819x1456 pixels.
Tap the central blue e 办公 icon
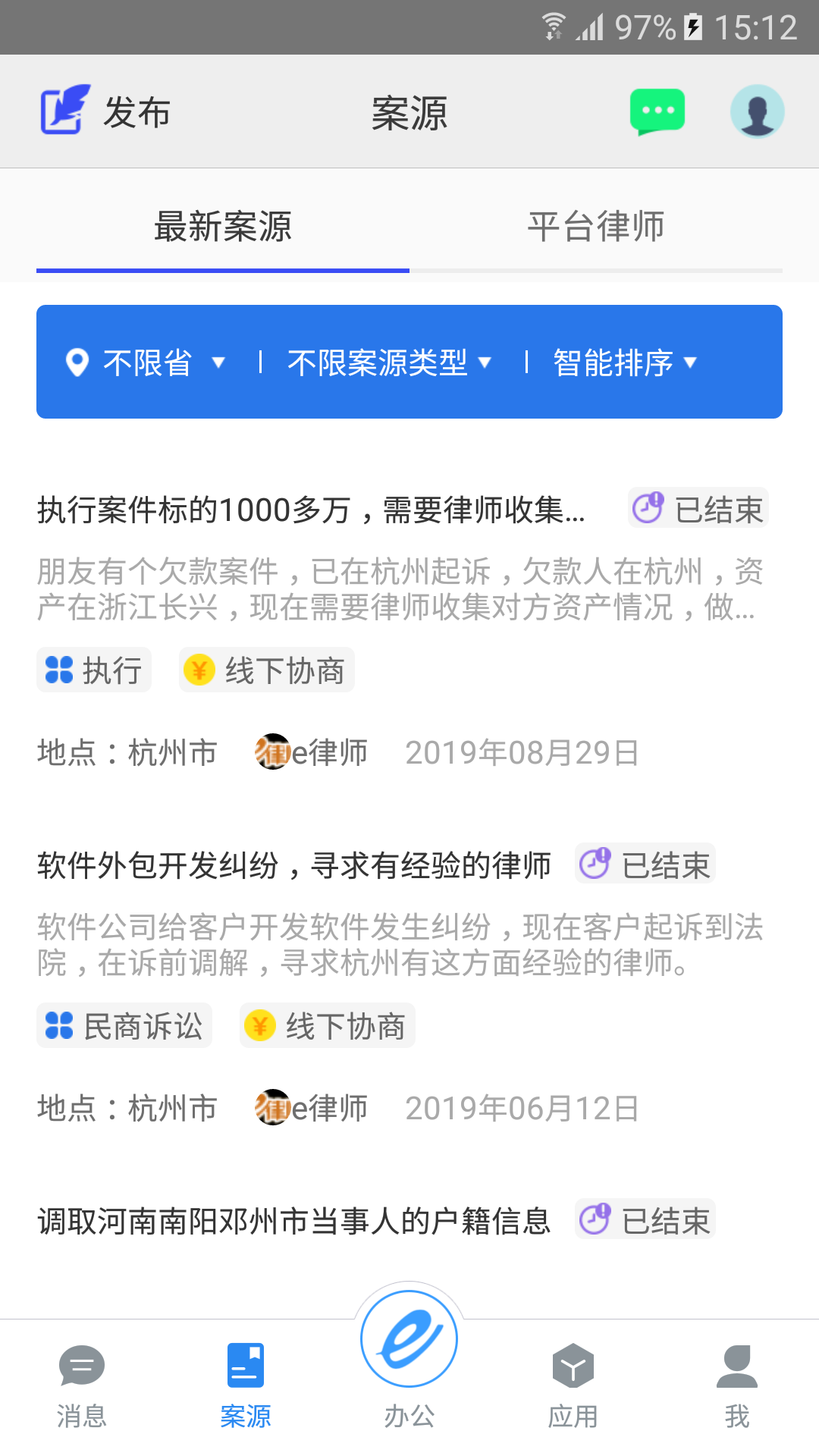409,1339
